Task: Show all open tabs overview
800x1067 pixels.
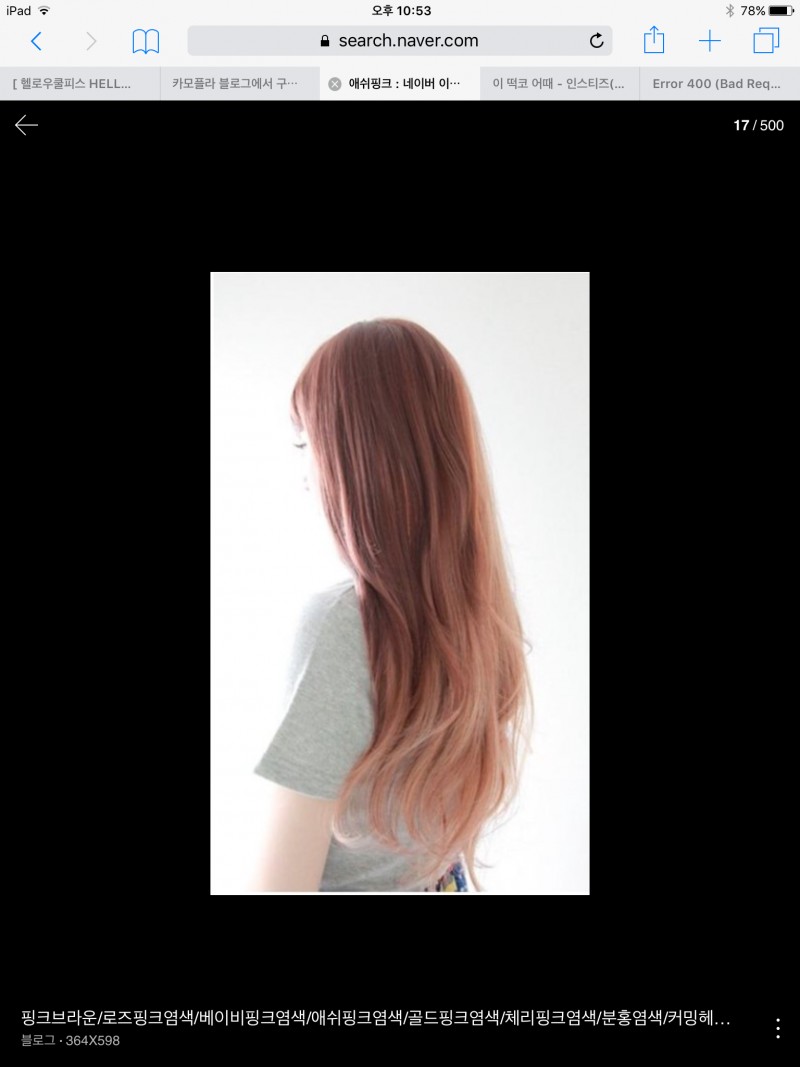Action: coord(766,41)
